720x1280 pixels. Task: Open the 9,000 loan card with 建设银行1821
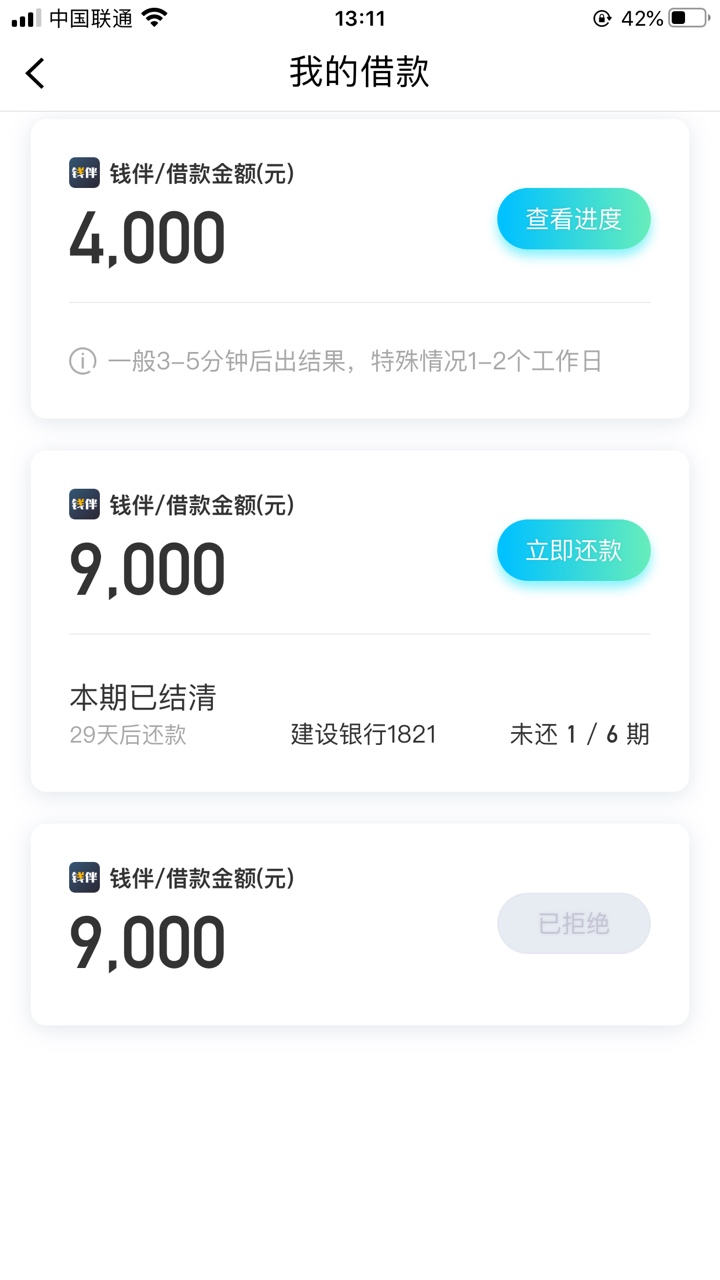pyautogui.click(x=360, y=621)
